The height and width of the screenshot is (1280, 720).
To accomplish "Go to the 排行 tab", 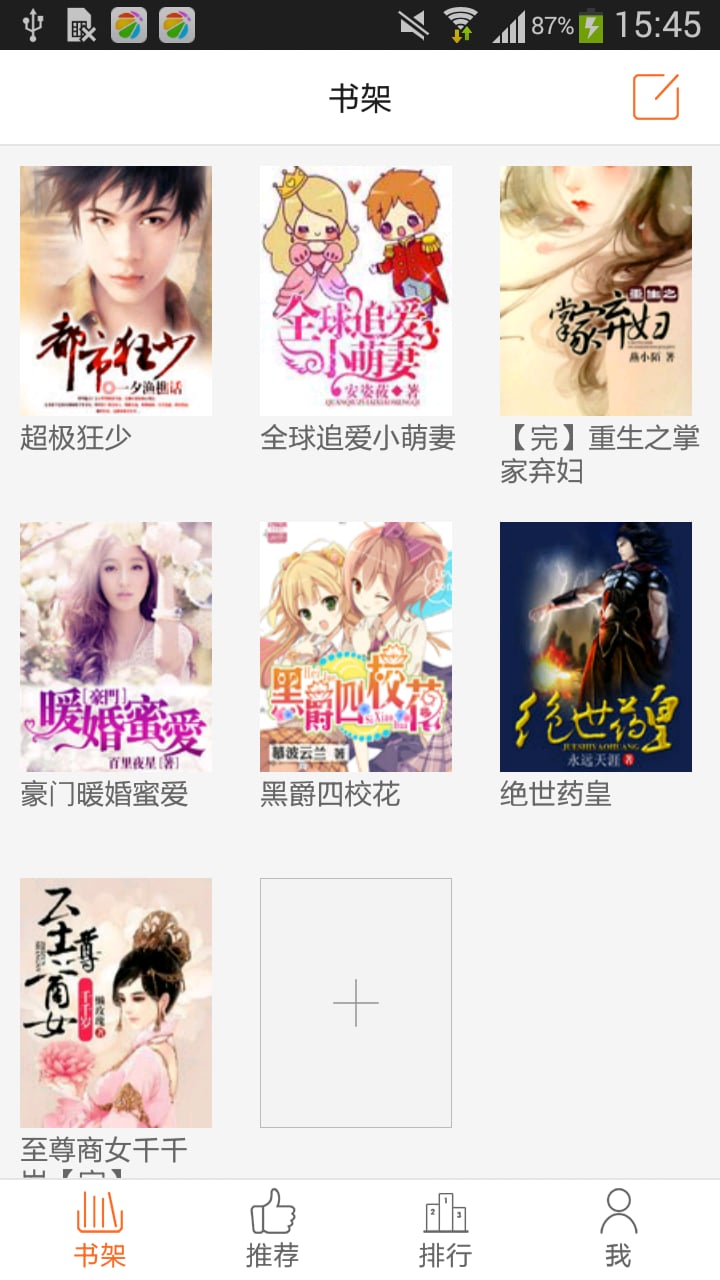I will (445, 1229).
